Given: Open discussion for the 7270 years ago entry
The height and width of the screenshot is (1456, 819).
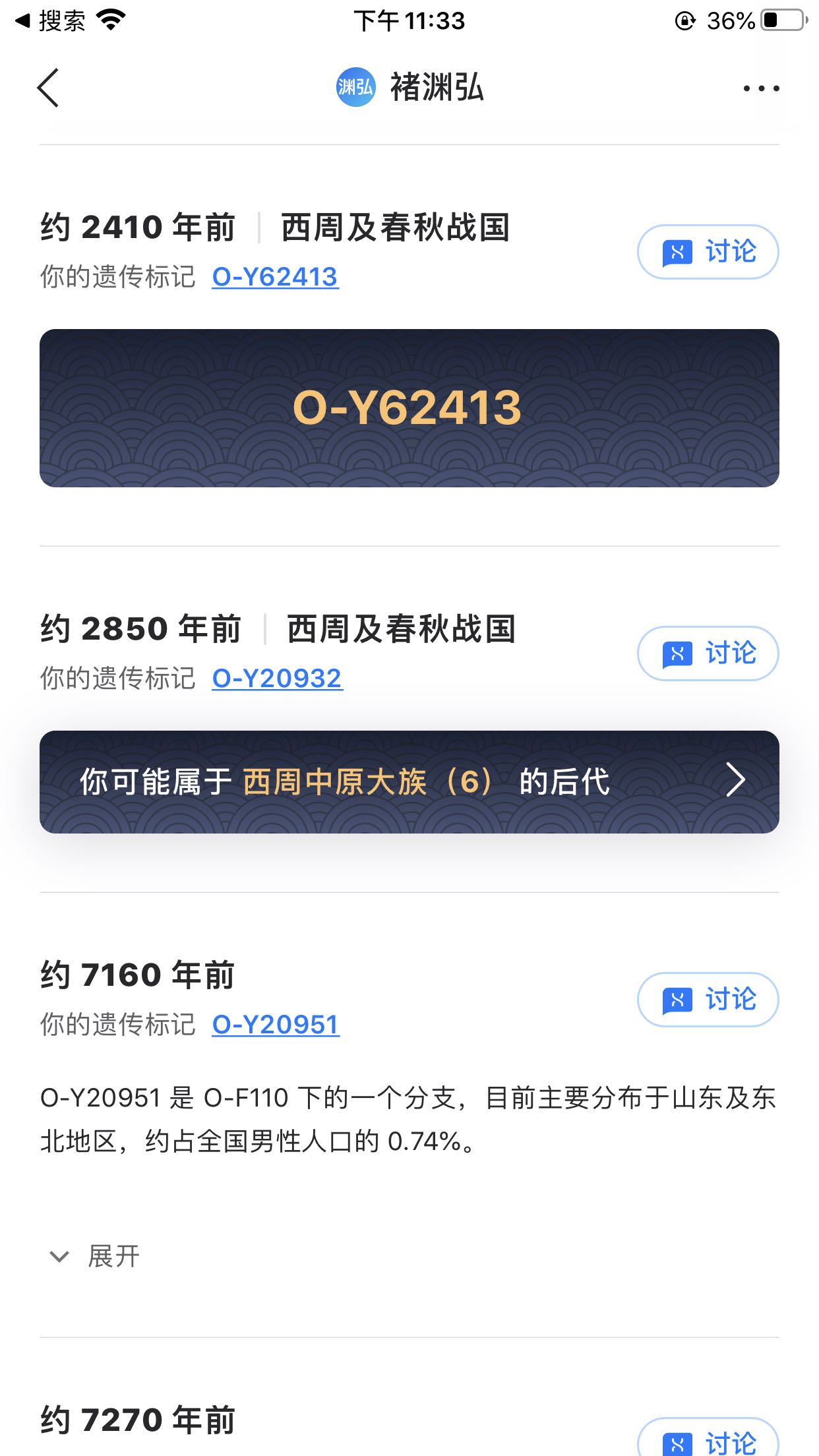Looking at the screenshot, I should click(x=708, y=1441).
